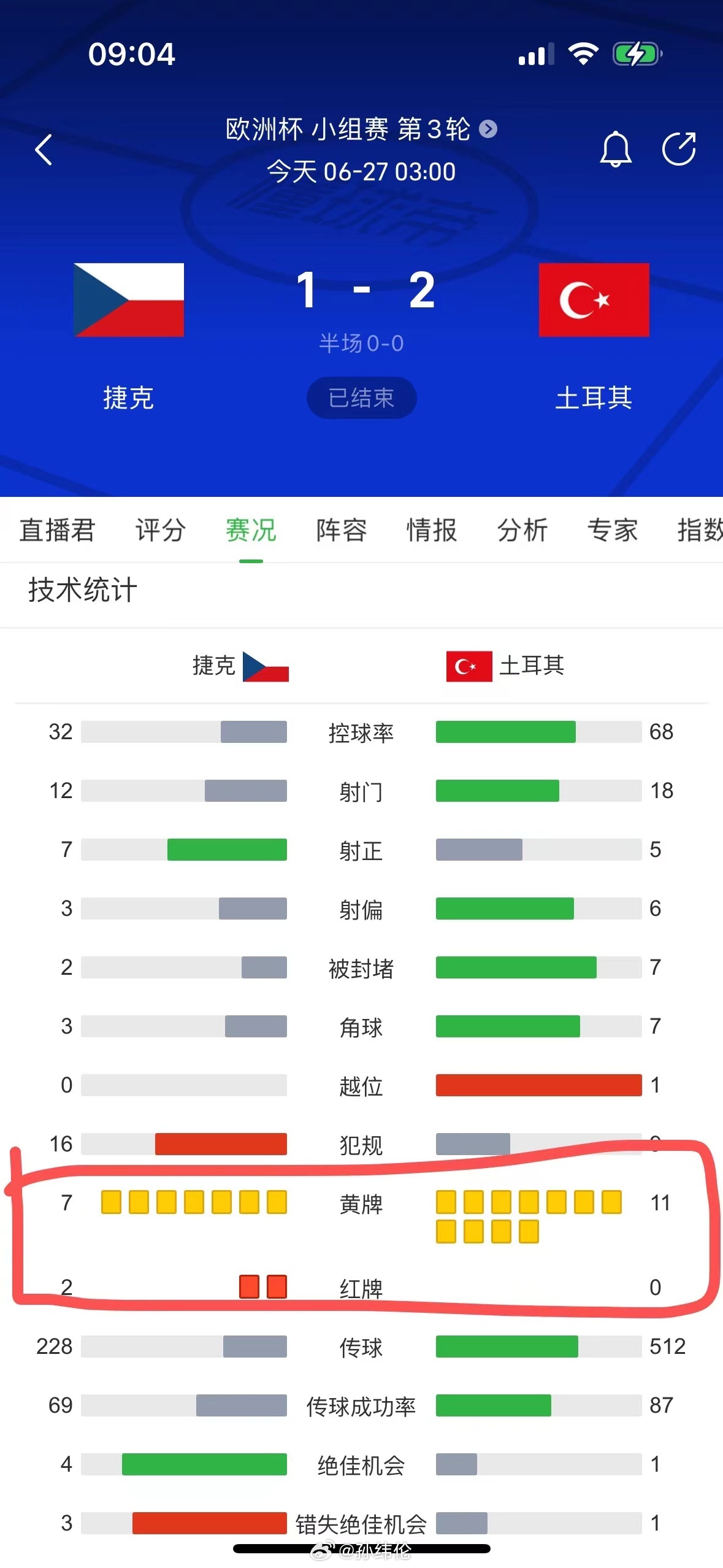This screenshot has height=1568, width=723.
Task: Open the 阵容 tab
Action: point(341,530)
